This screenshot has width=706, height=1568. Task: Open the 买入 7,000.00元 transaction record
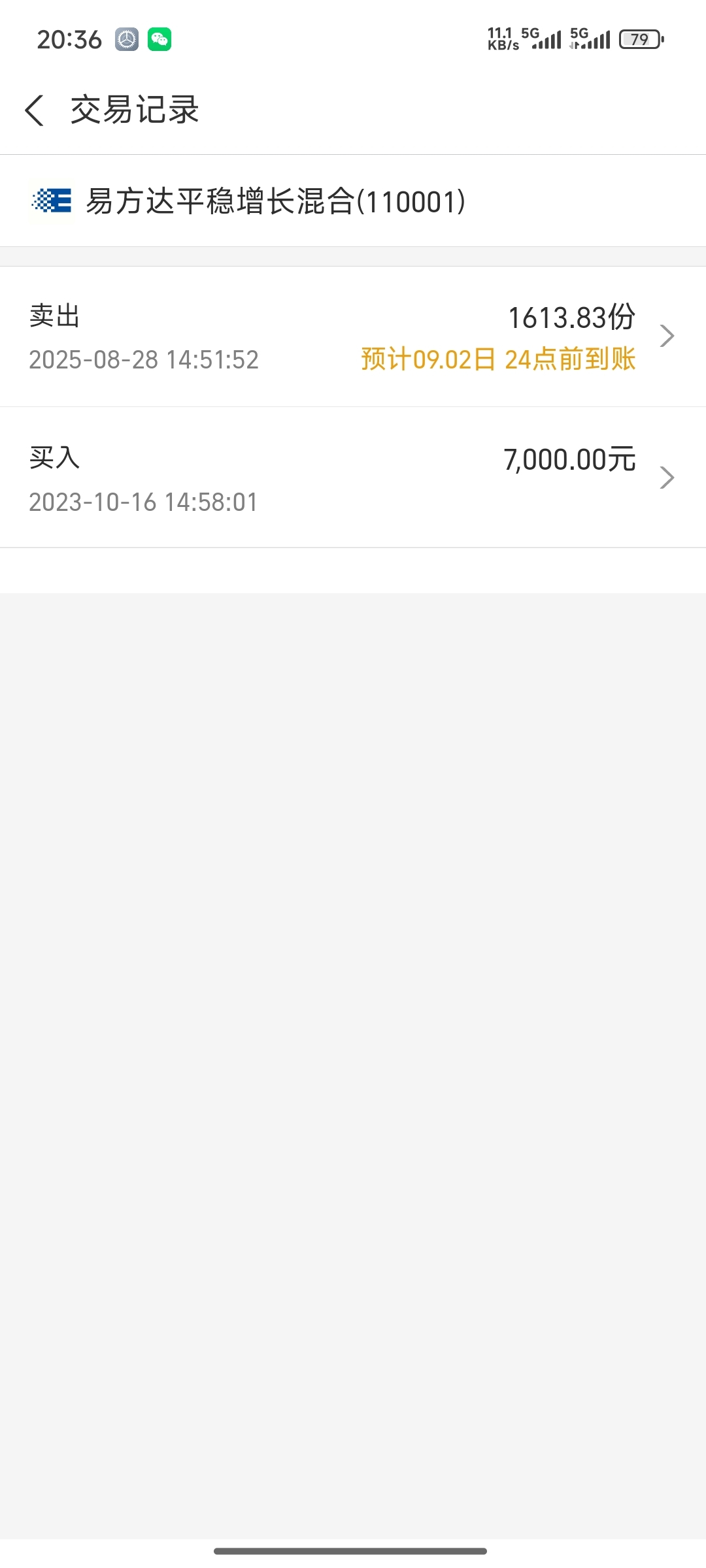pos(353,478)
